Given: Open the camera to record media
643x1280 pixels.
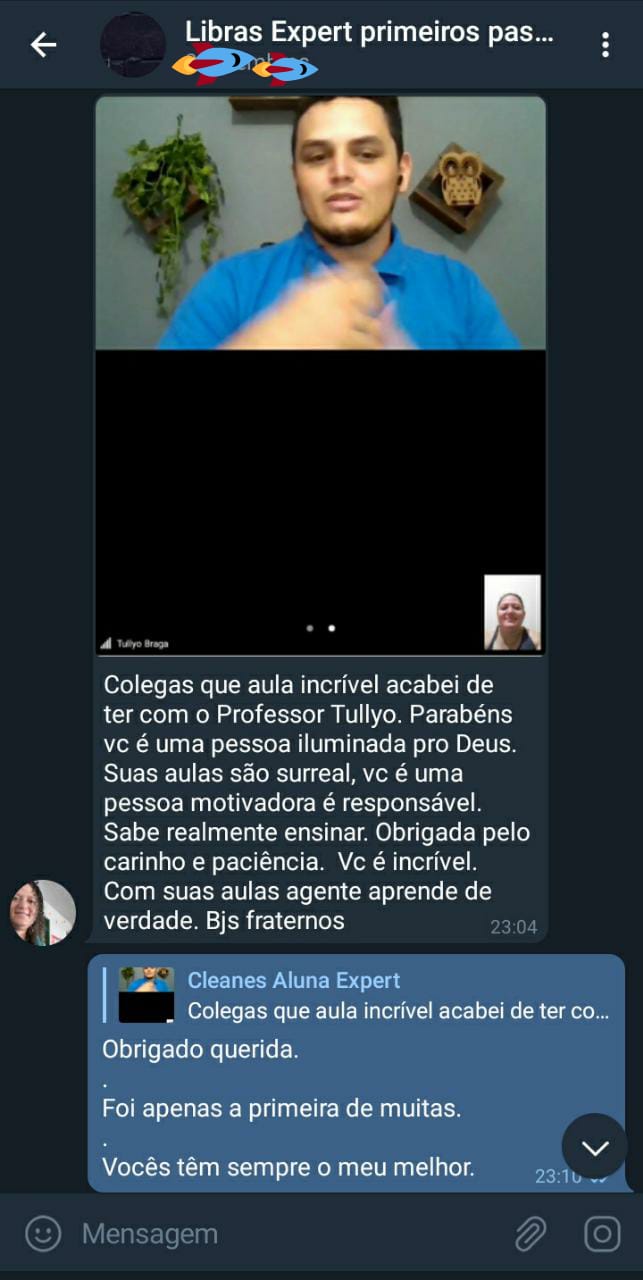Looking at the screenshot, I should [602, 1234].
